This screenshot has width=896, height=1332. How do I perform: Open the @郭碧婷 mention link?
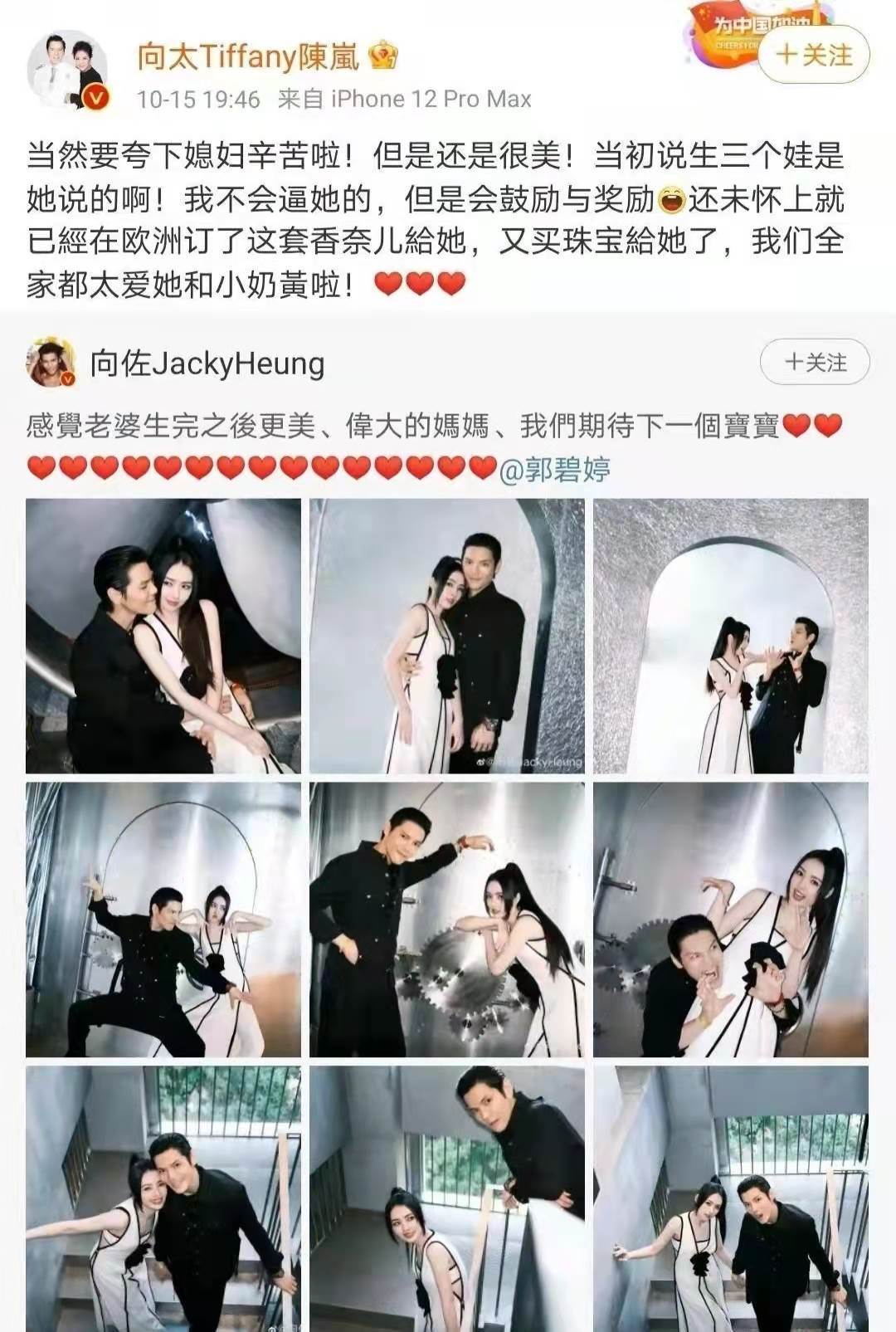coord(555,471)
